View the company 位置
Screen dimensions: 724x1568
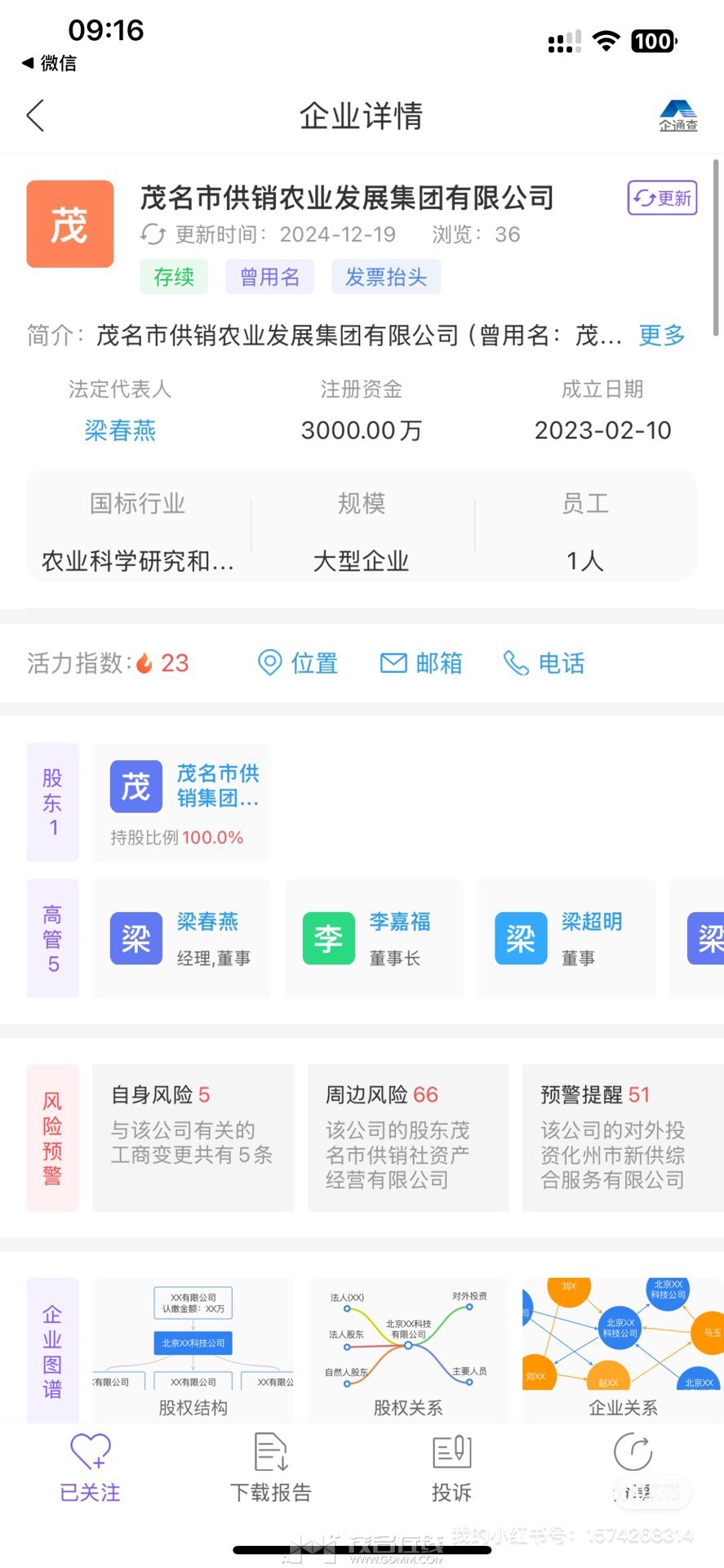[298, 663]
